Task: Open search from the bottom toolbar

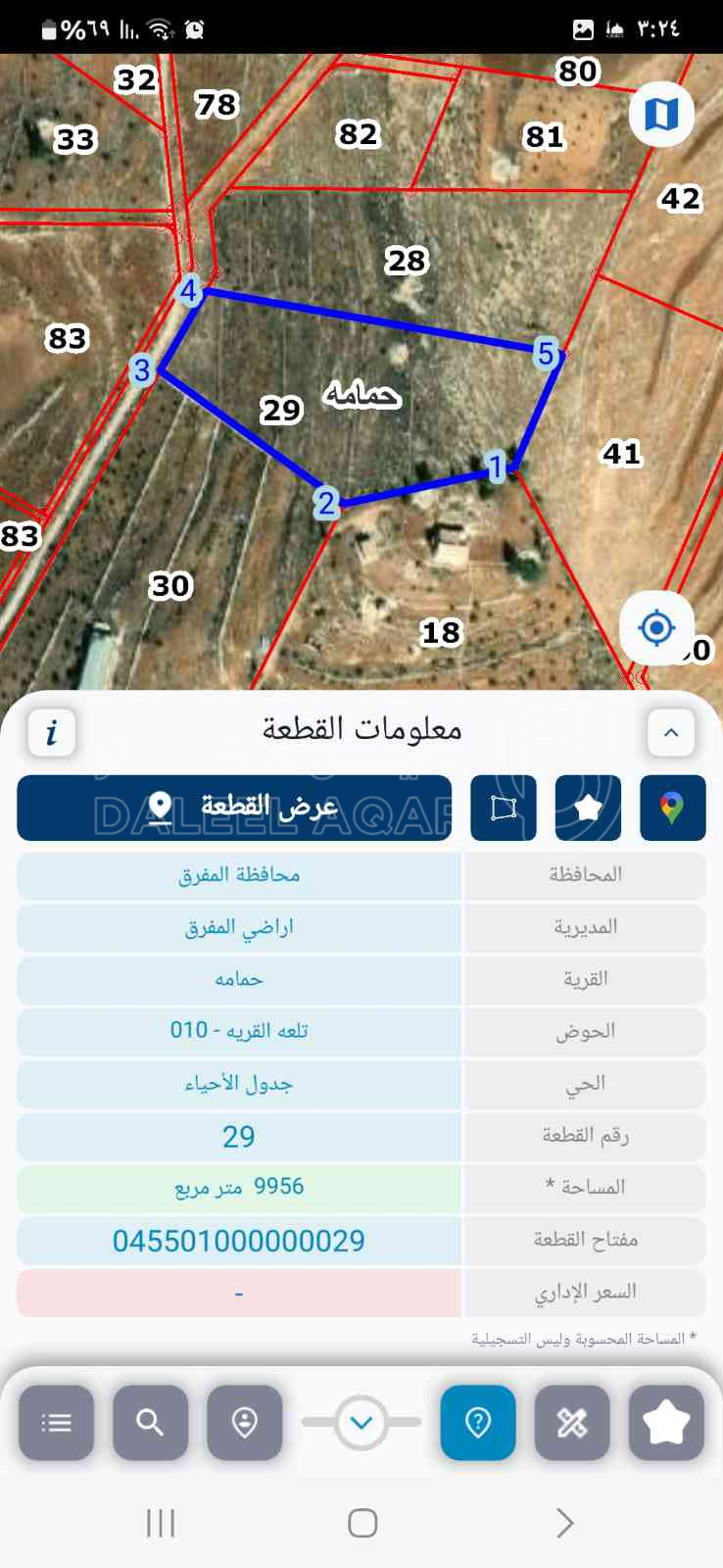Action: pos(150,1422)
